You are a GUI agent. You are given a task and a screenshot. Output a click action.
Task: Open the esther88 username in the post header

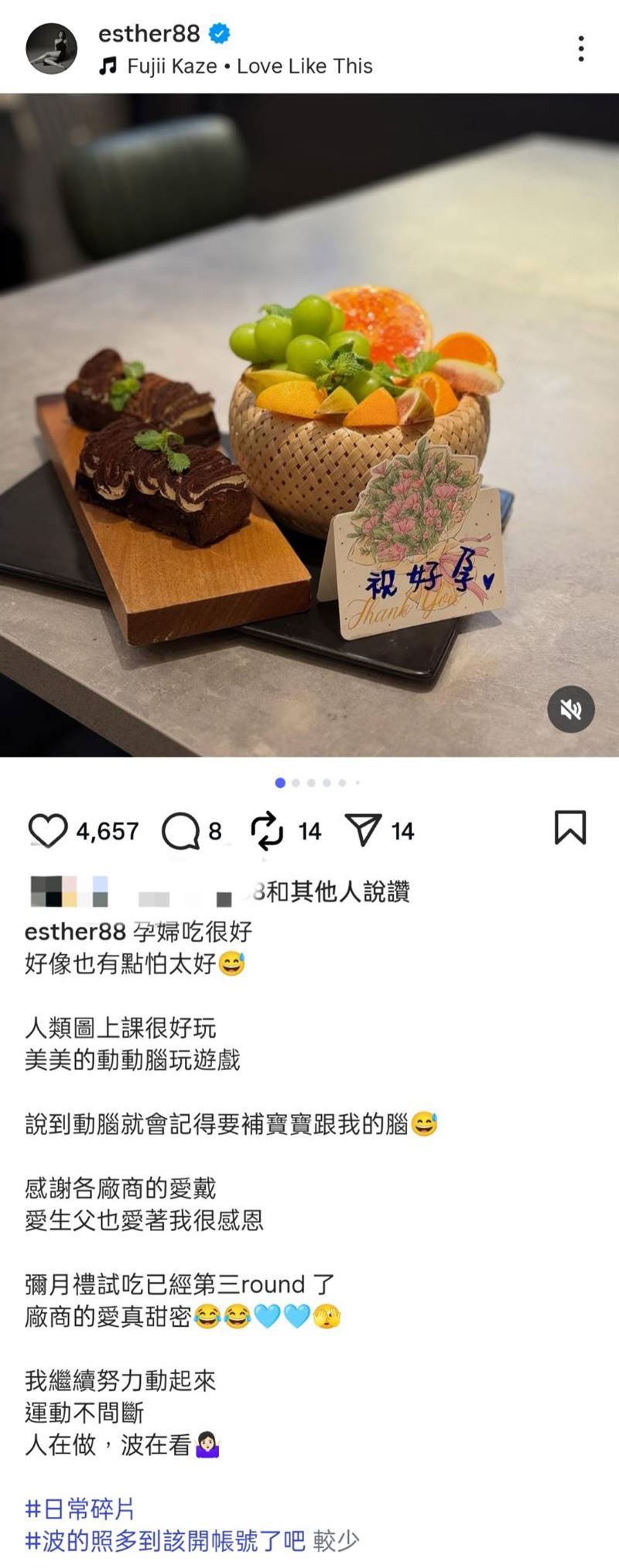(x=149, y=33)
